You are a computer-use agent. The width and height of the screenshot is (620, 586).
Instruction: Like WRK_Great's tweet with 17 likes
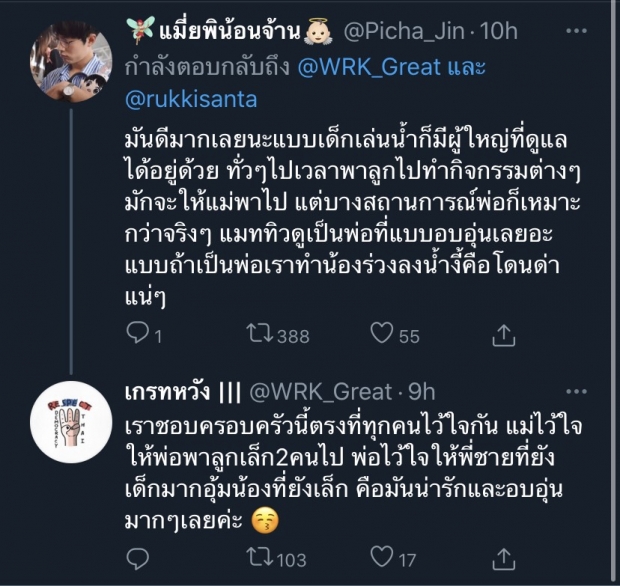point(381,558)
